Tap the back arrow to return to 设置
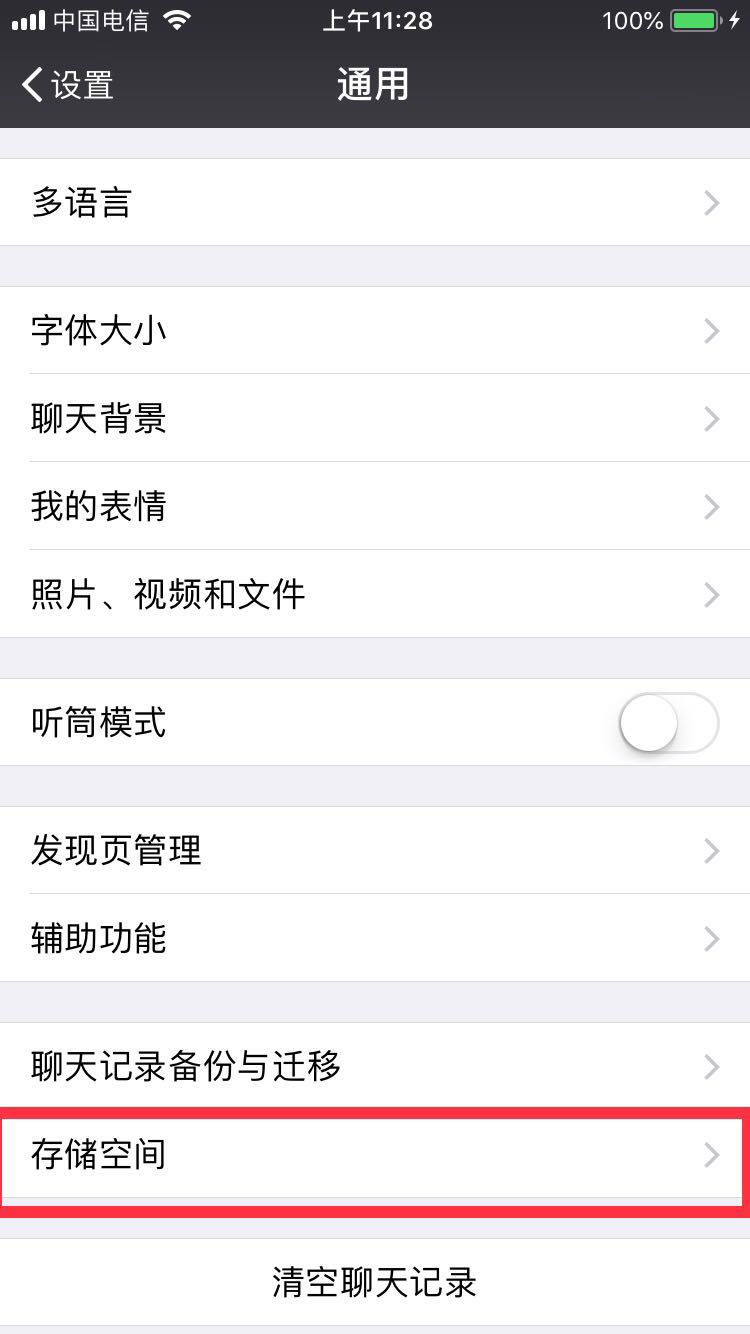750x1334 pixels. point(31,85)
